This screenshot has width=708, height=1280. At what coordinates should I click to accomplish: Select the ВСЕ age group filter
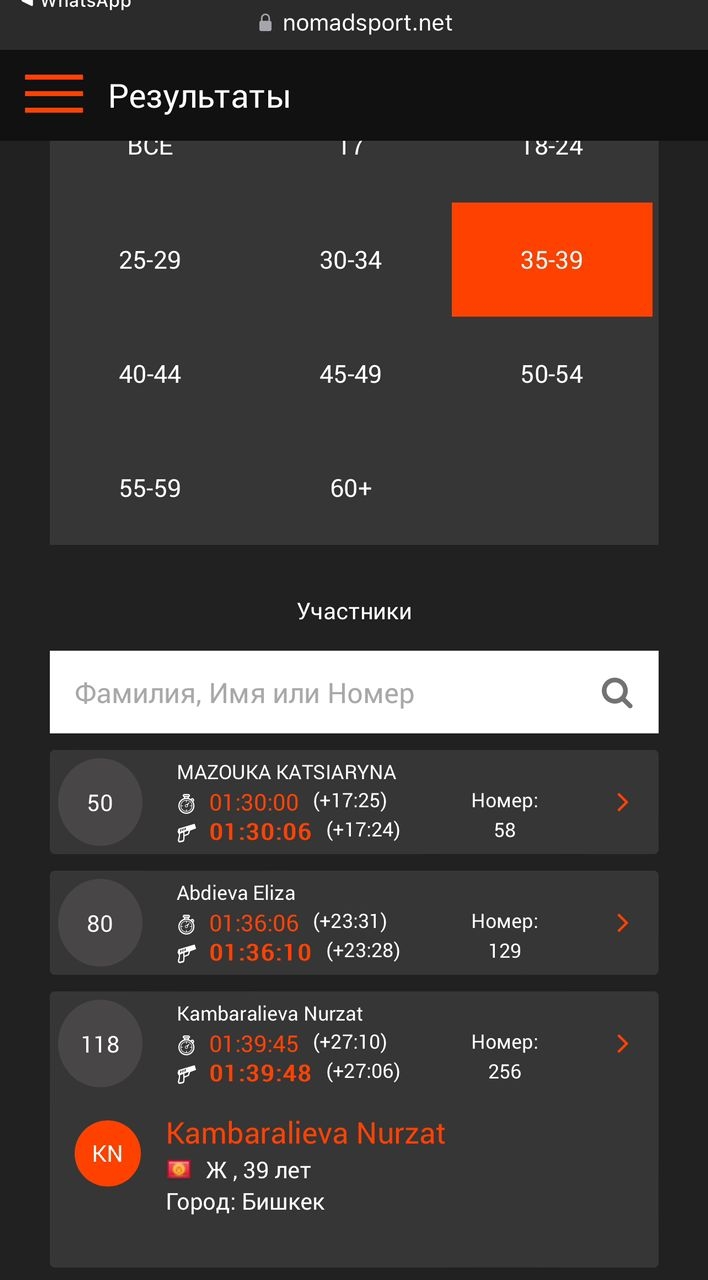coord(150,148)
